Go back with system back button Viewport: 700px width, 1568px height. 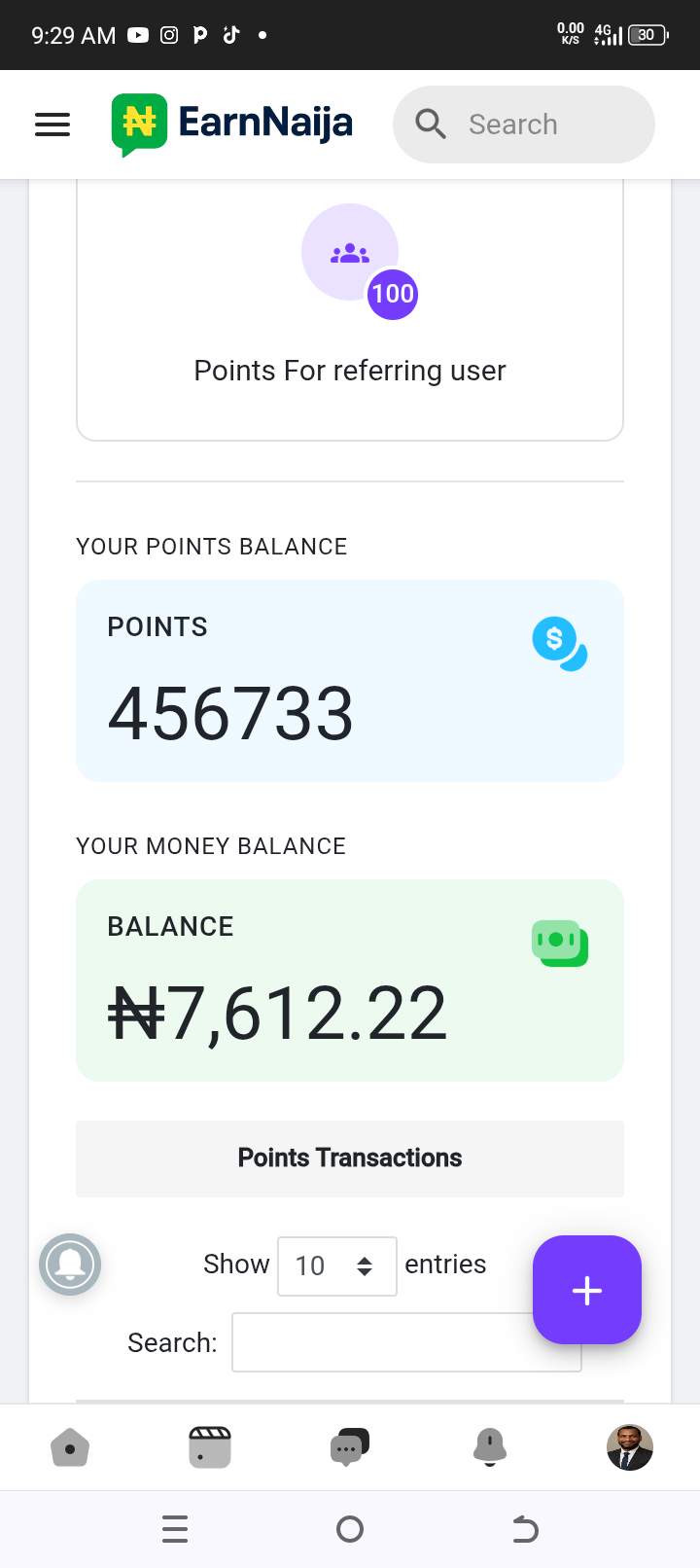(x=525, y=1529)
